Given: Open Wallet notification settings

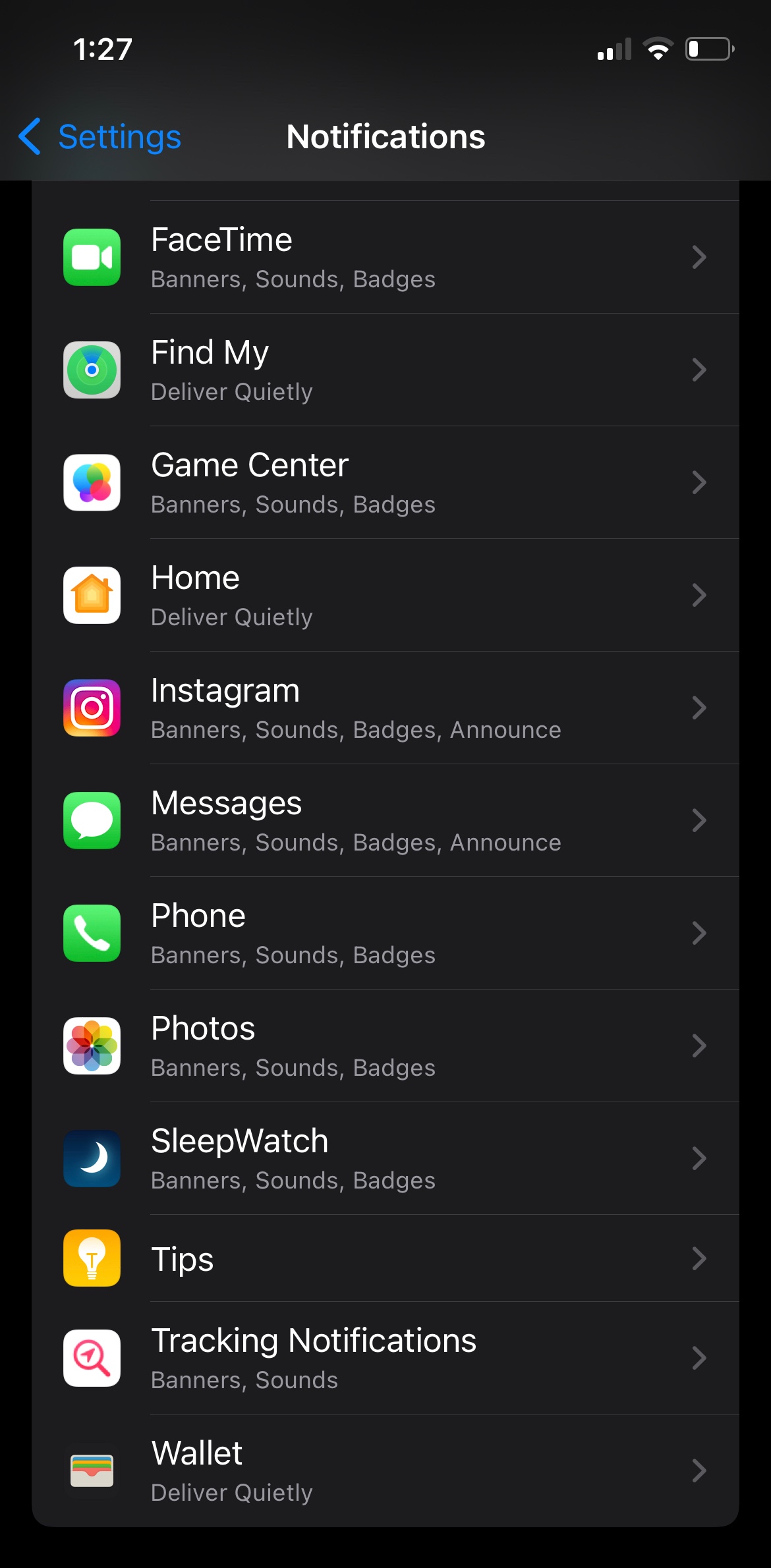Looking at the screenshot, I should pyautogui.click(x=385, y=1470).
